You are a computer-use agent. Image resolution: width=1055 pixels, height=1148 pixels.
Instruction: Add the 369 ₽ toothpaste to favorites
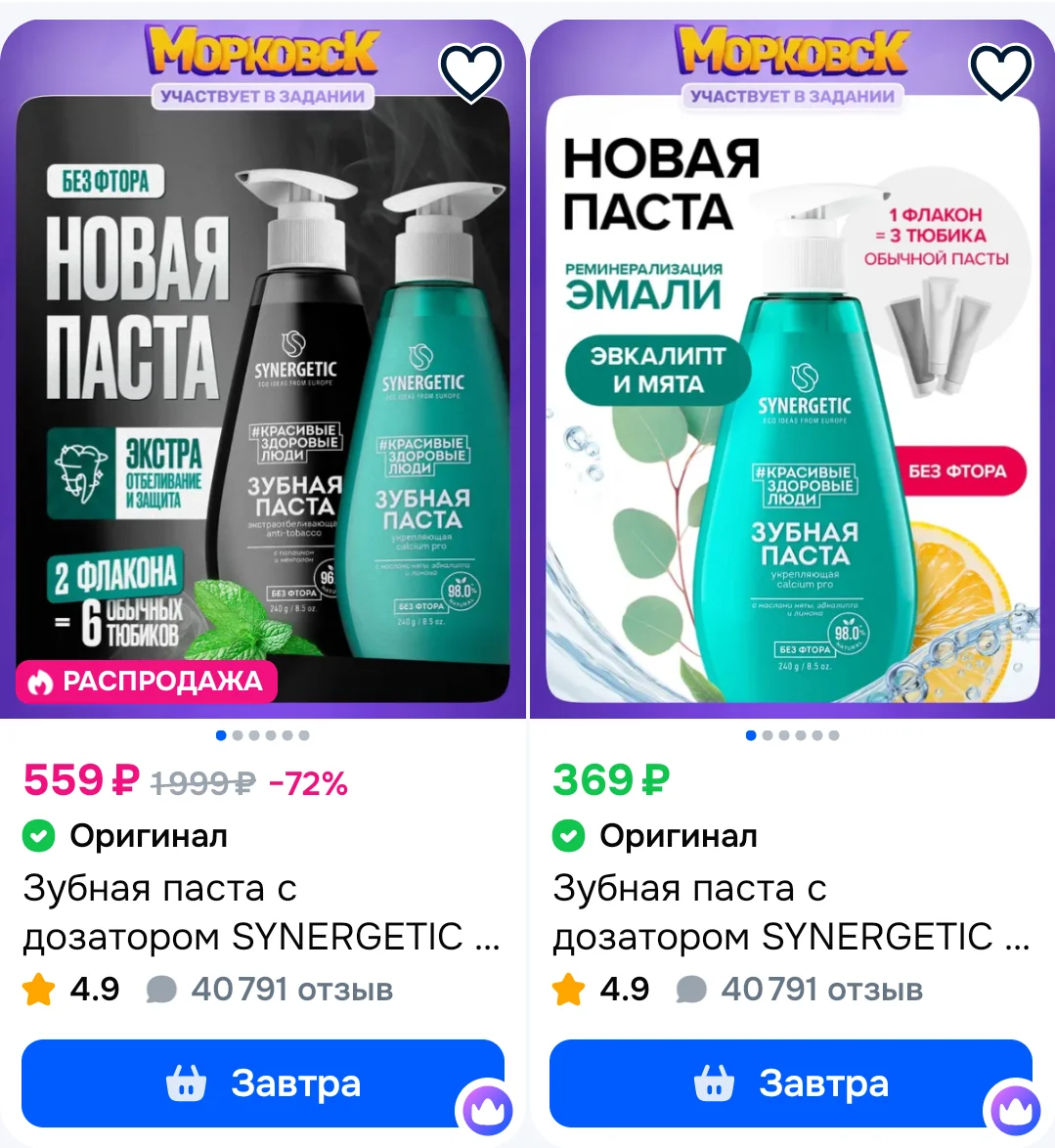[1001, 71]
